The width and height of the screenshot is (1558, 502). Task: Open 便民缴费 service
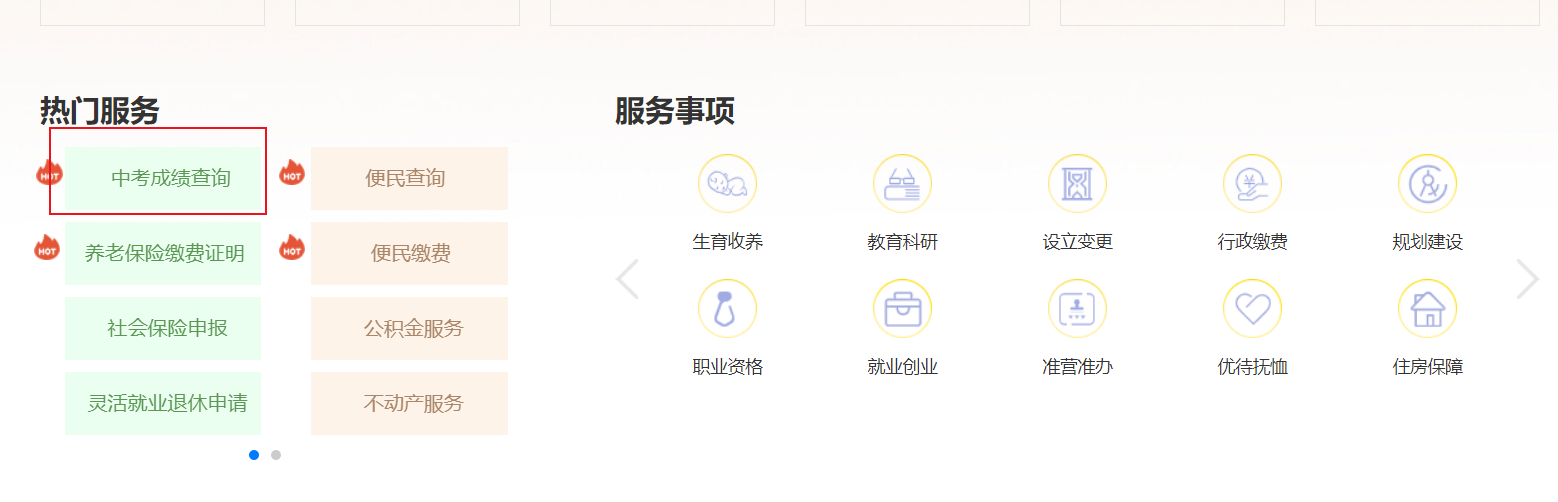click(409, 253)
